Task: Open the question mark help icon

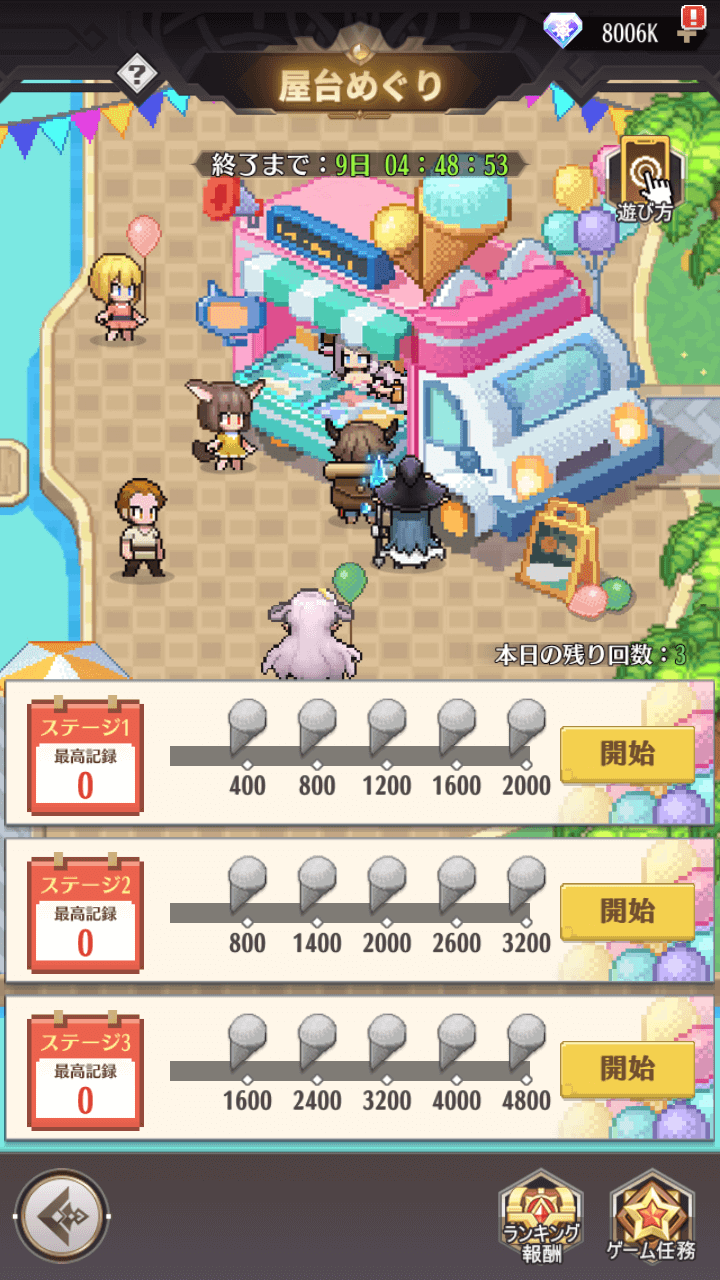Action: [x=138, y=73]
